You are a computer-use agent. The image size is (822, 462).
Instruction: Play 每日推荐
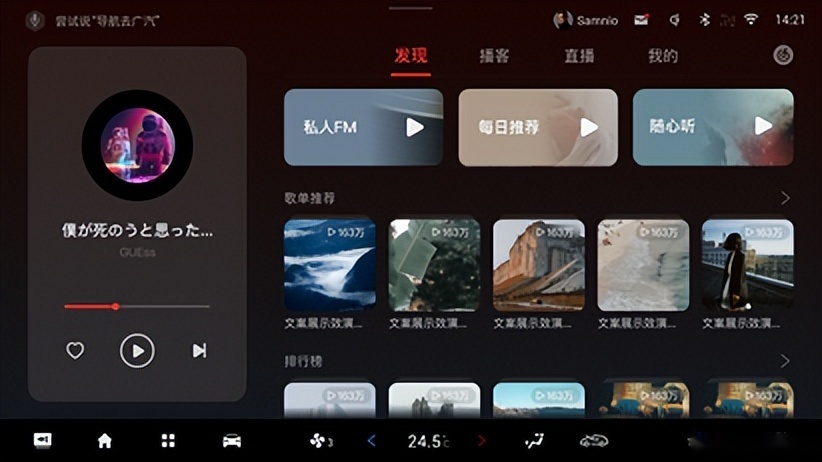coord(589,127)
